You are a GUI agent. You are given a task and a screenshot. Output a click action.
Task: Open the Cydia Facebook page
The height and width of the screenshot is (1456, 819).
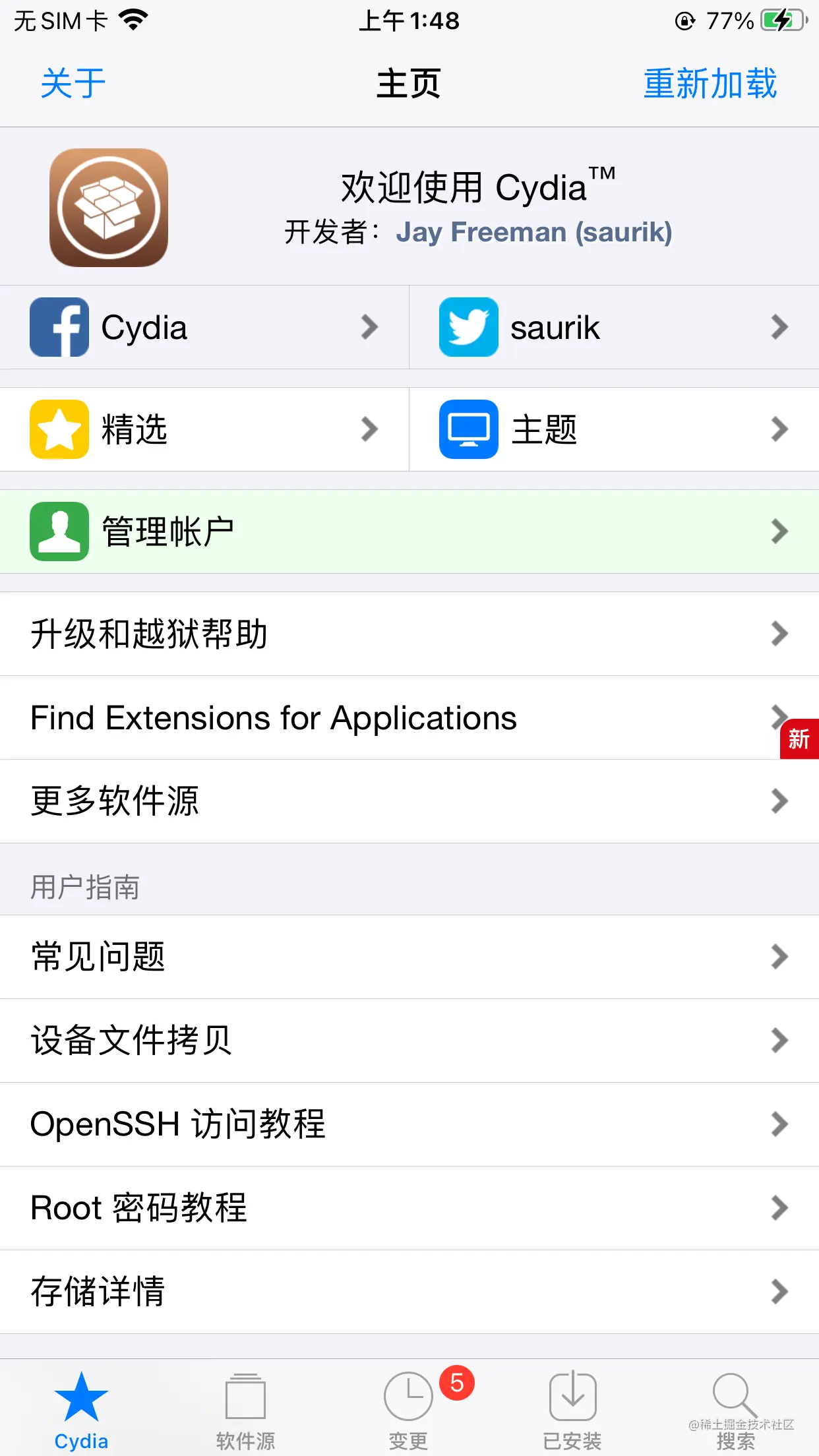204,327
